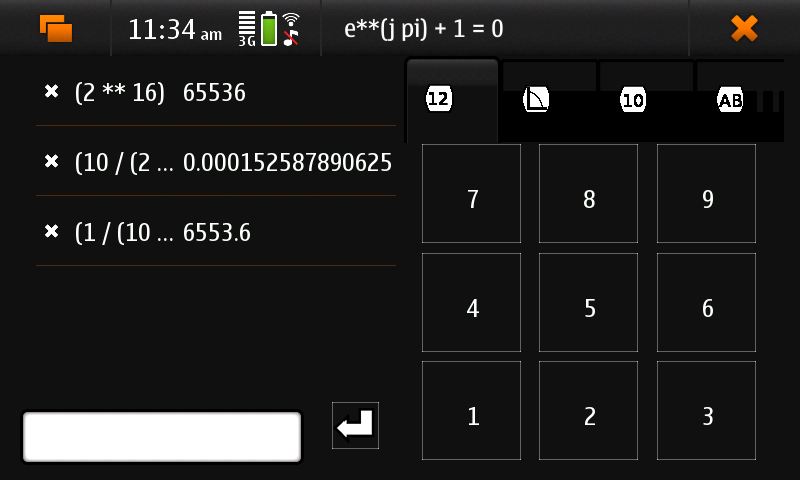
Task: Focus the expression input field
Action: click(x=161, y=437)
